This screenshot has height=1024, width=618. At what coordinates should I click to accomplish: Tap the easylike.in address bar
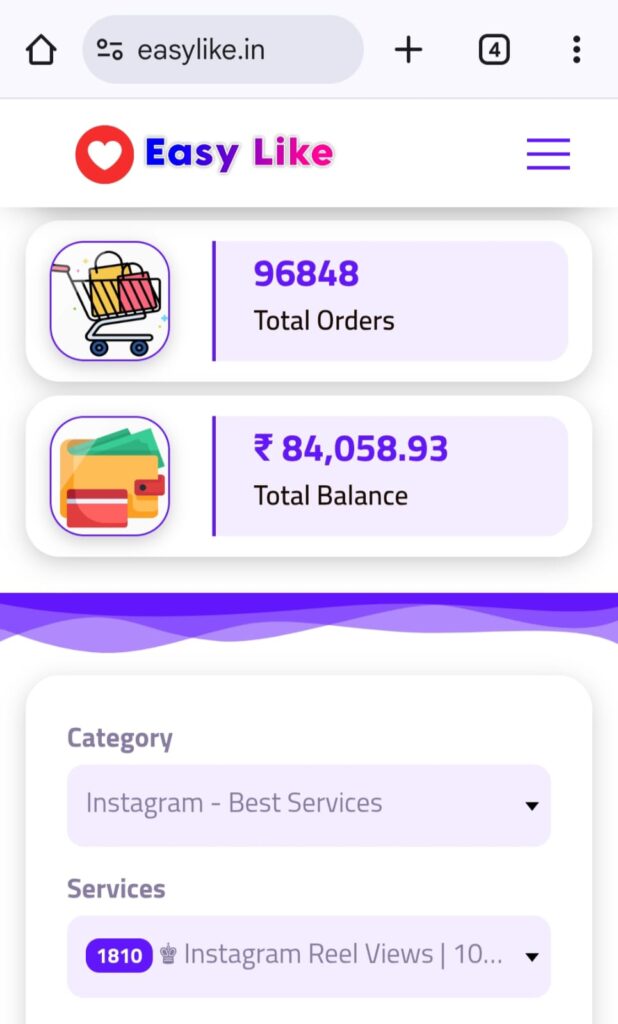[x=222, y=50]
